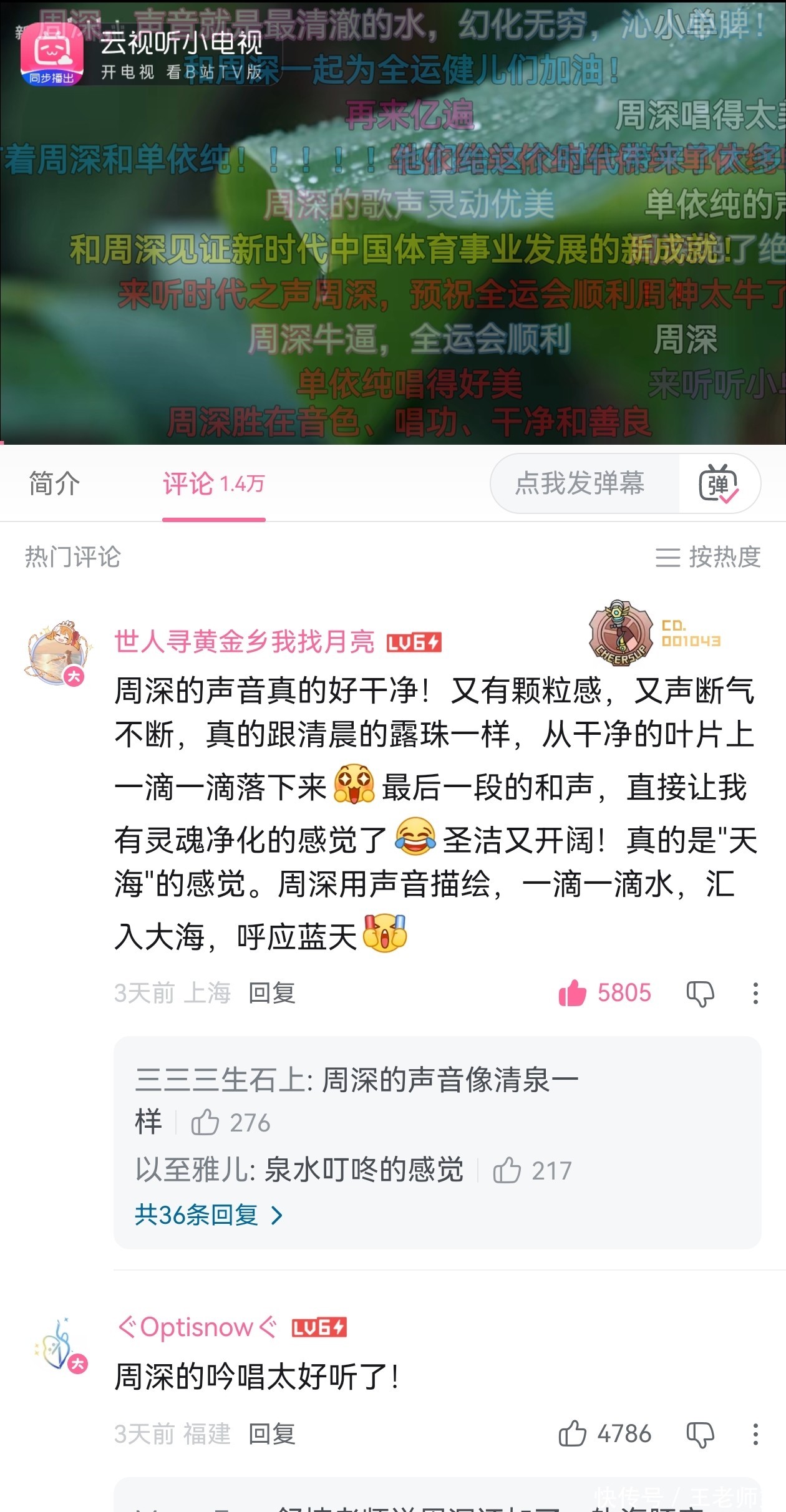
Task: Switch to the 简介 tab
Action: pos(54,484)
